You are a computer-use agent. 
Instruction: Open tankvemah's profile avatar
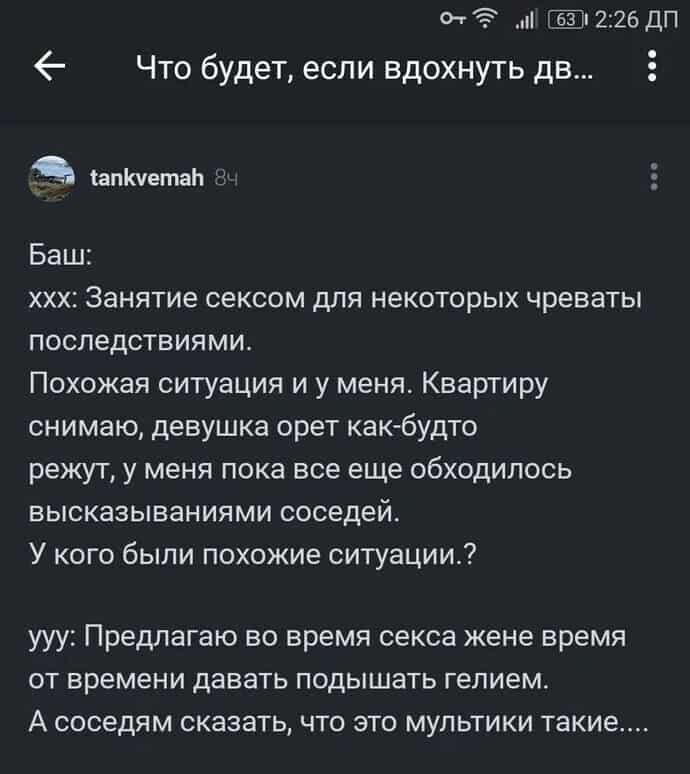[x=53, y=178]
